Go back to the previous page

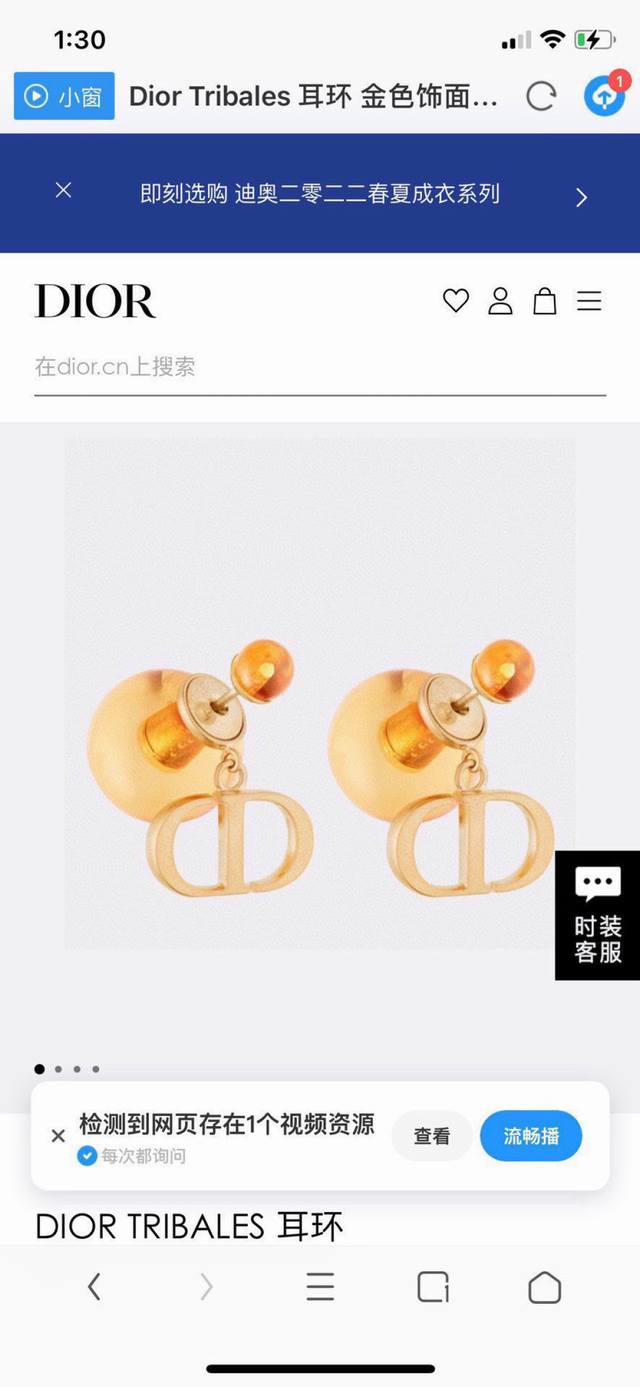pos(94,1287)
